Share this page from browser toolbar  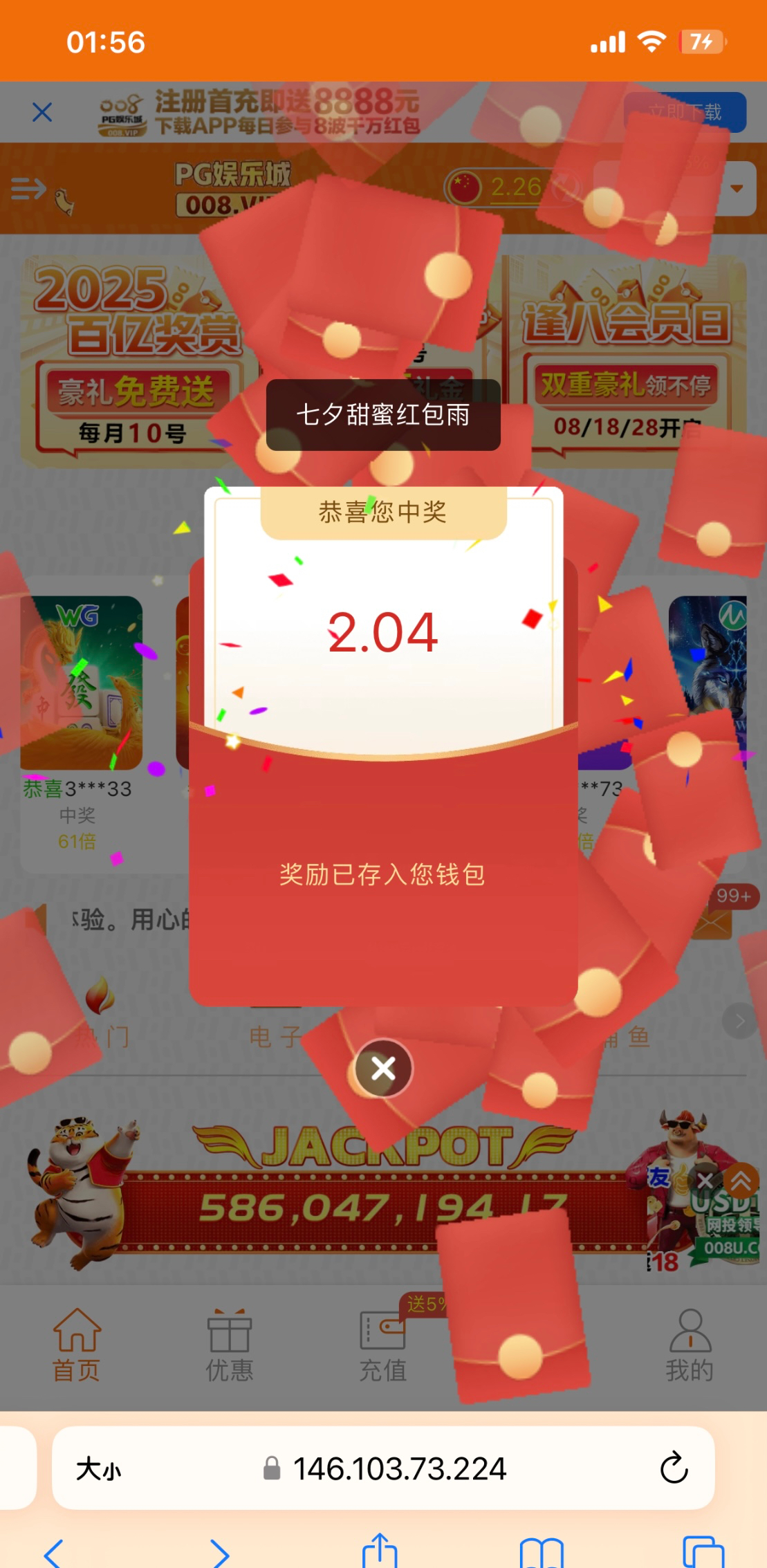tap(380, 1551)
